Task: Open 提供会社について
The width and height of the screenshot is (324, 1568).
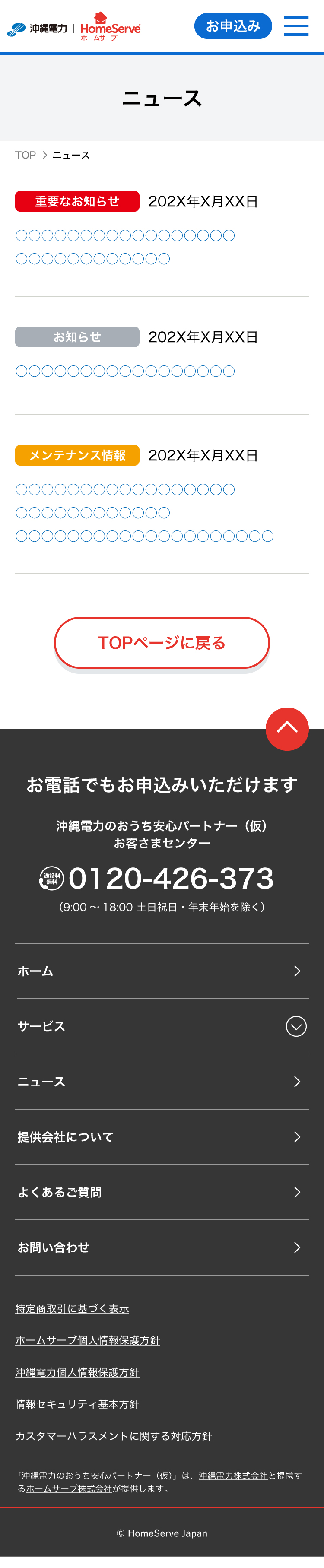Action: click(x=162, y=1137)
